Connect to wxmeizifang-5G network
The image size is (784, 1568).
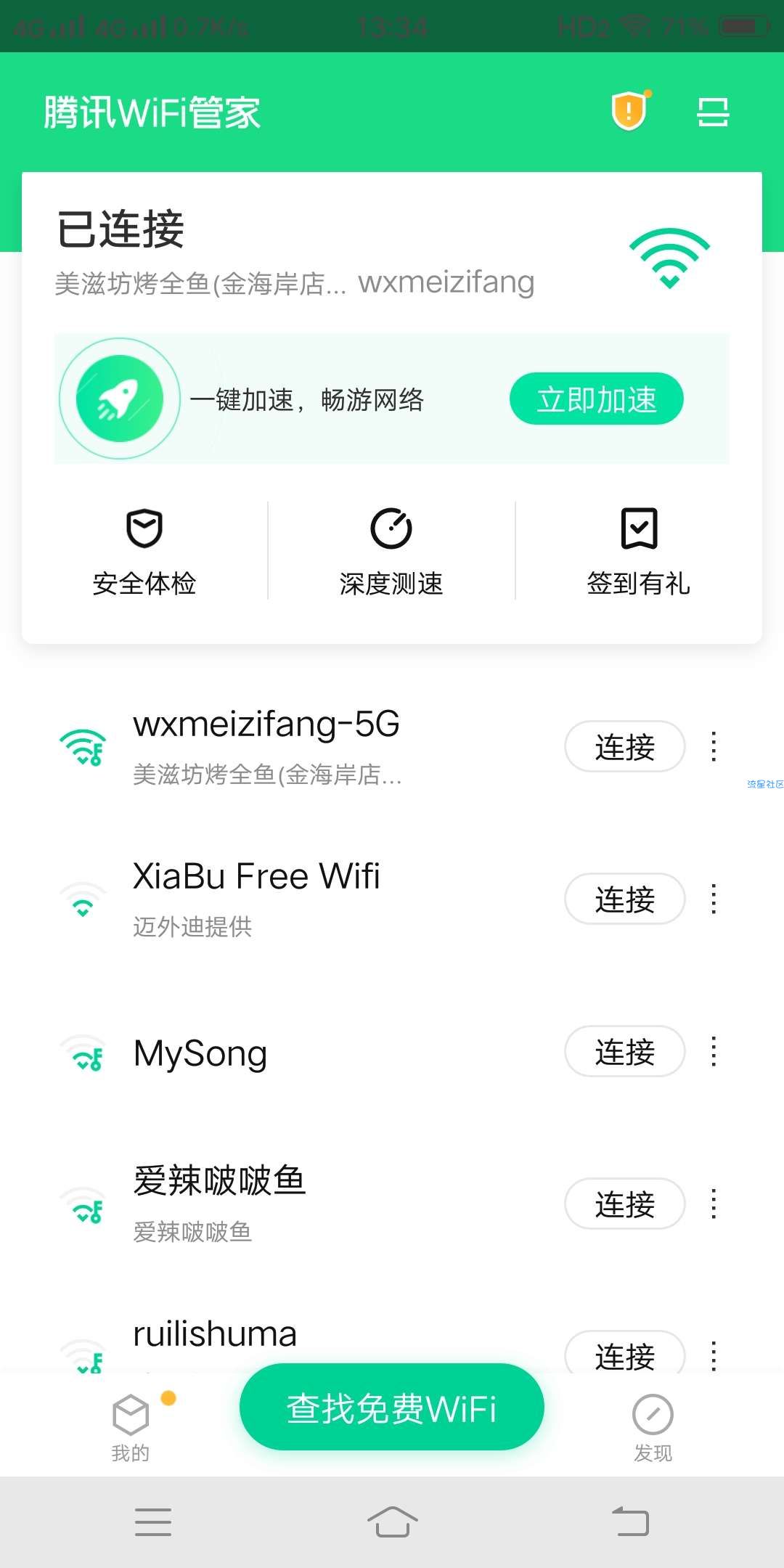pos(625,746)
